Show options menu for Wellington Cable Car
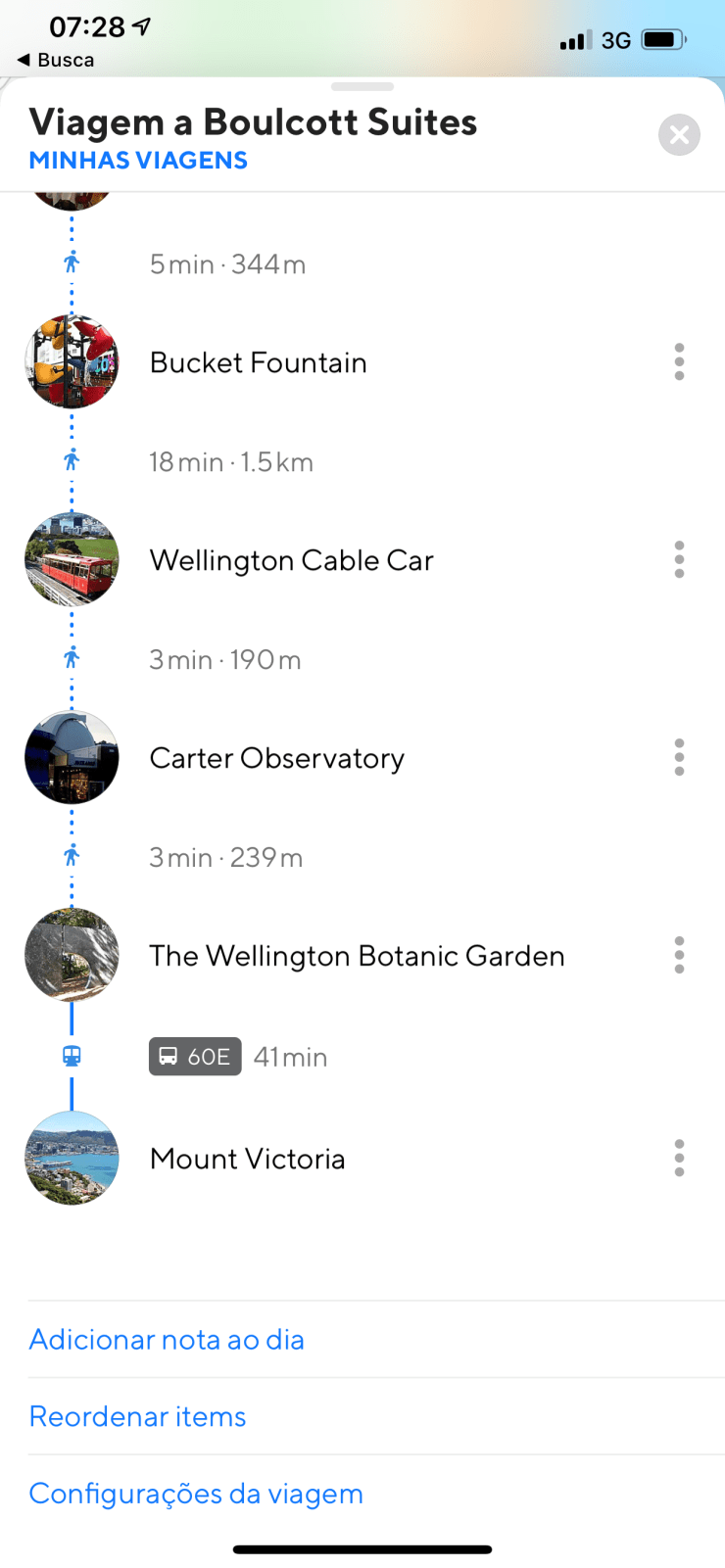Screen dimensions: 725x1568 pyautogui.click(x=679, y=560)
